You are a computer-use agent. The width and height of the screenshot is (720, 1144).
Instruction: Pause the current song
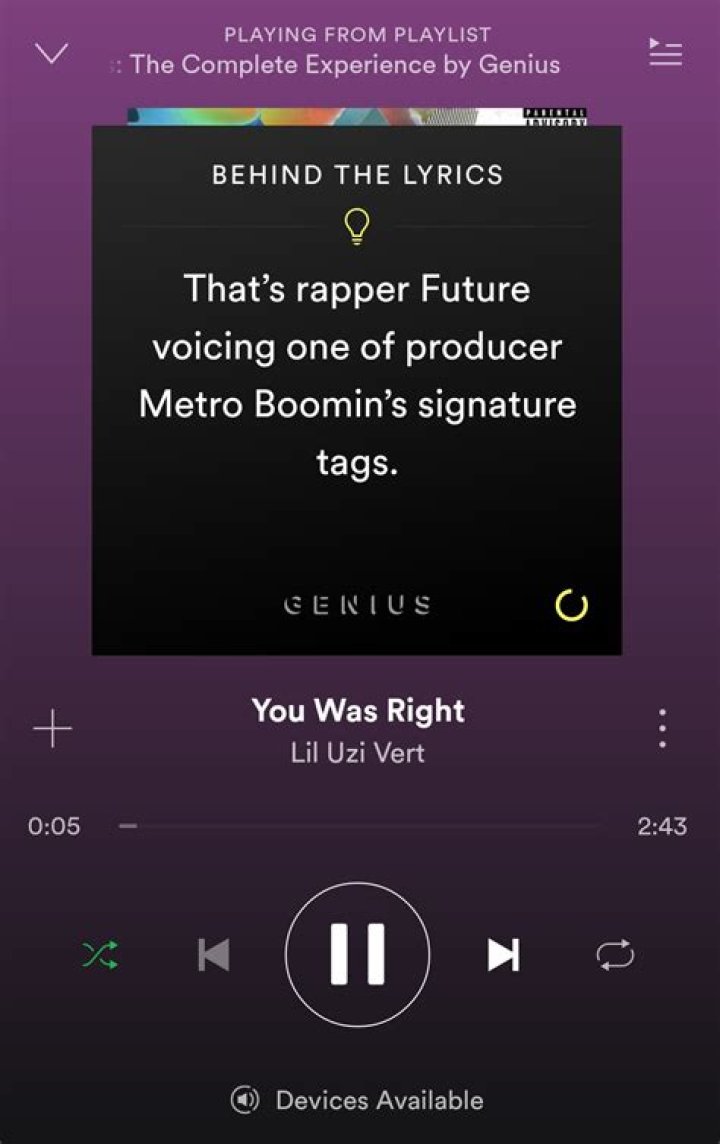coord(358,954)
